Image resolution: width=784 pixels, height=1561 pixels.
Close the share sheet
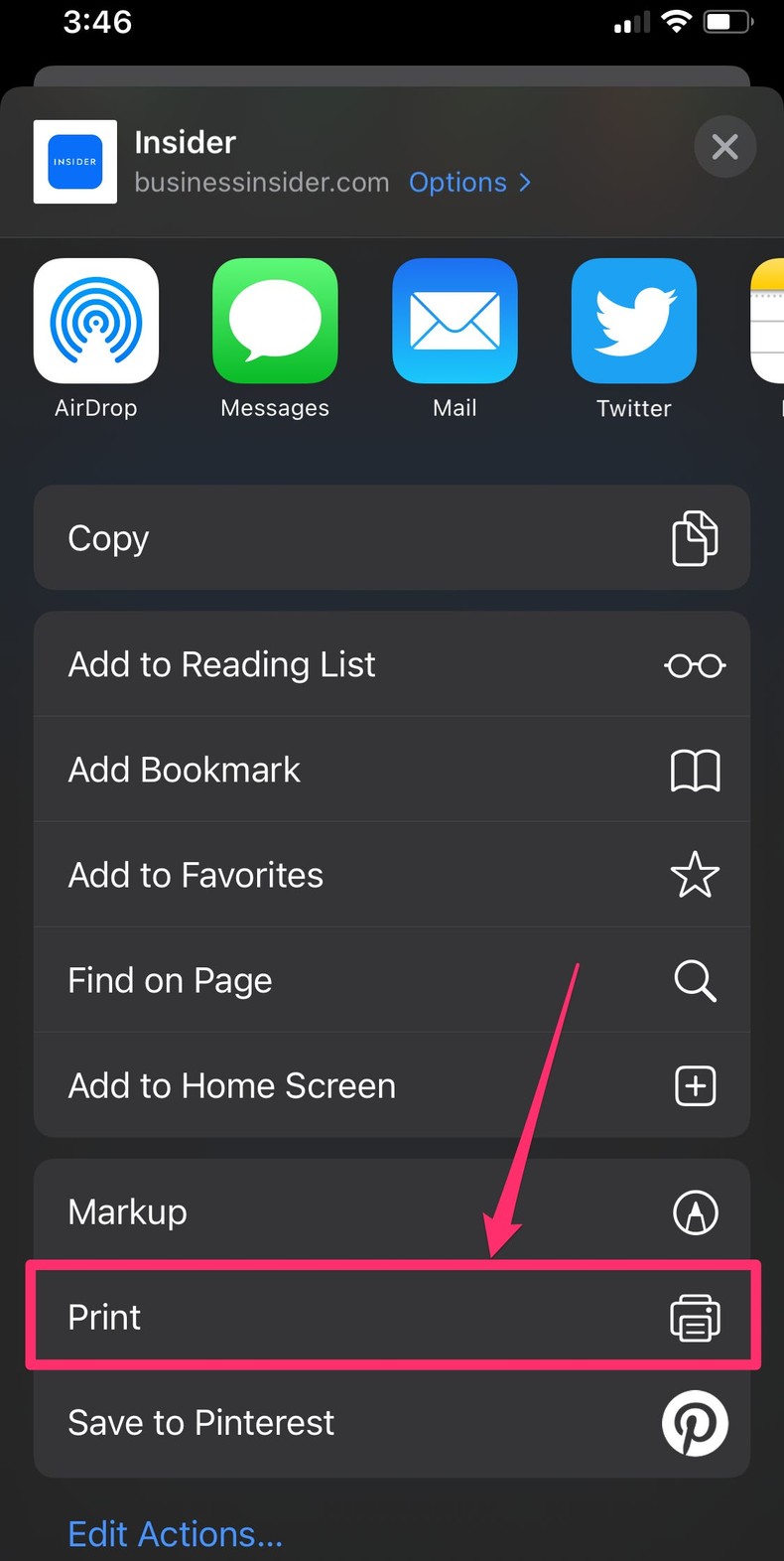pos(724,147)
